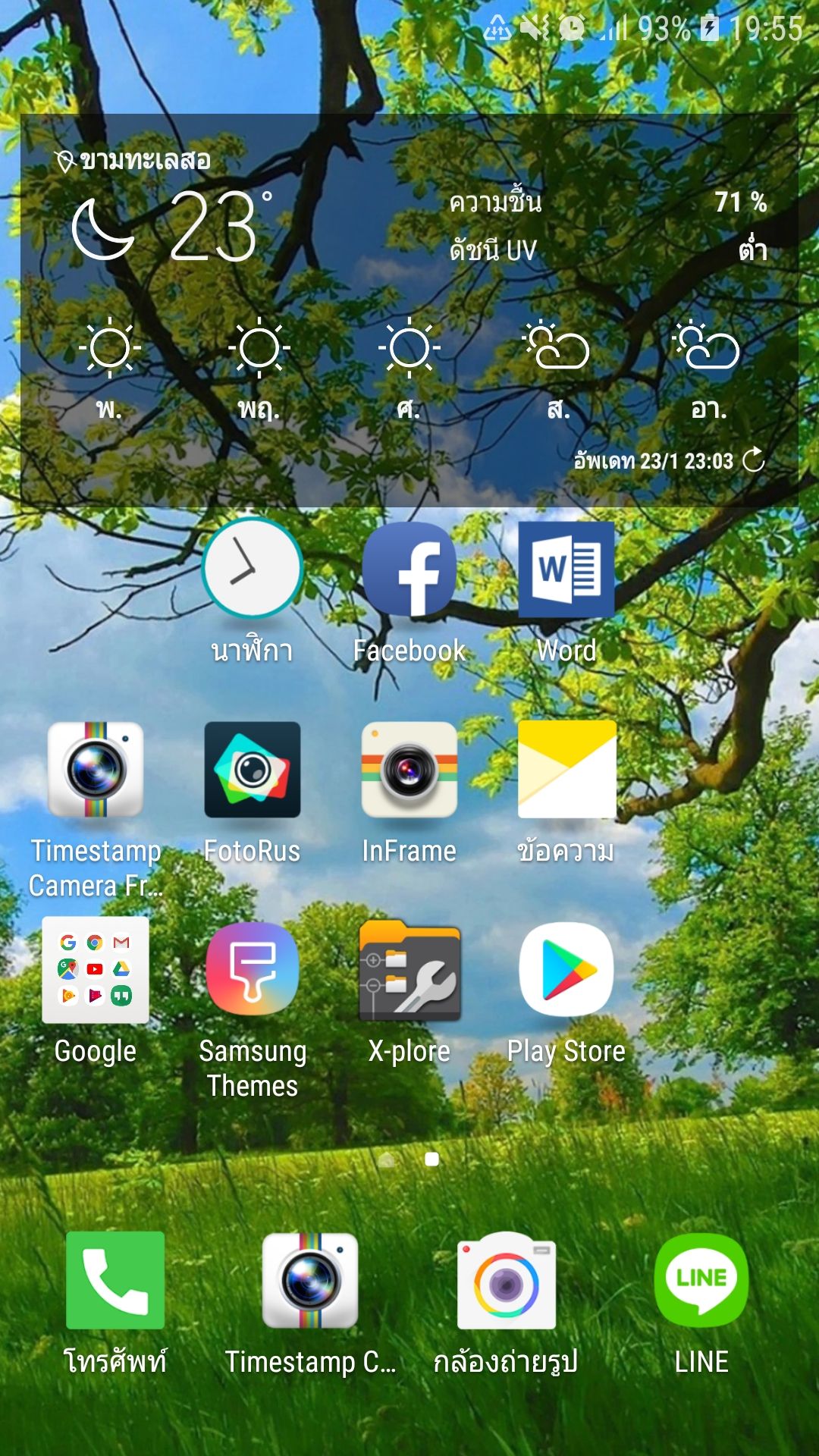This screenshot has width=819, height=1456.
Task: Open the Google apps folder
Action: pyautogui.click(x=96, y=970)
